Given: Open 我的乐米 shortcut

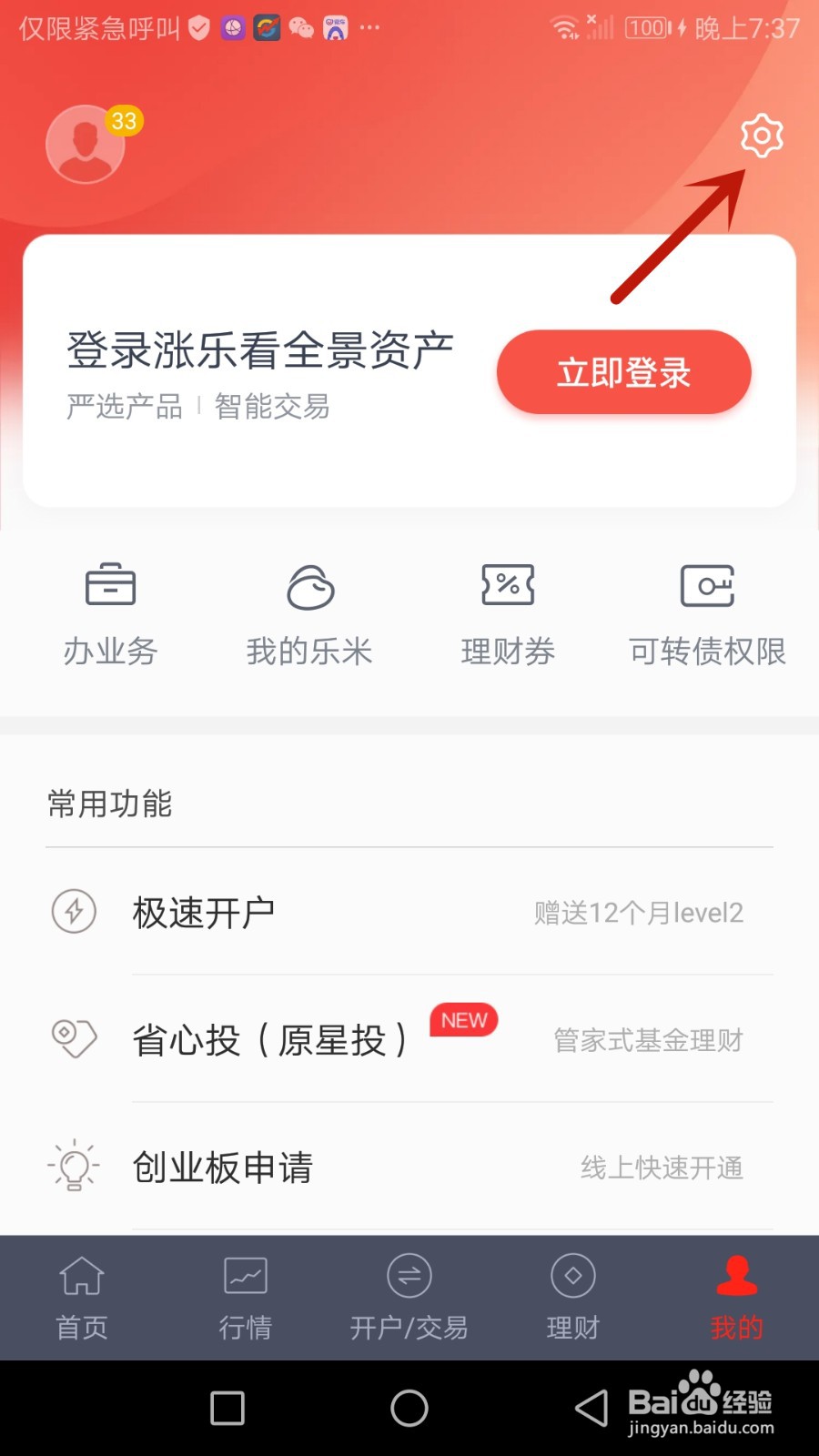Looking at the screenshot, I should click(x=309, y=612).
